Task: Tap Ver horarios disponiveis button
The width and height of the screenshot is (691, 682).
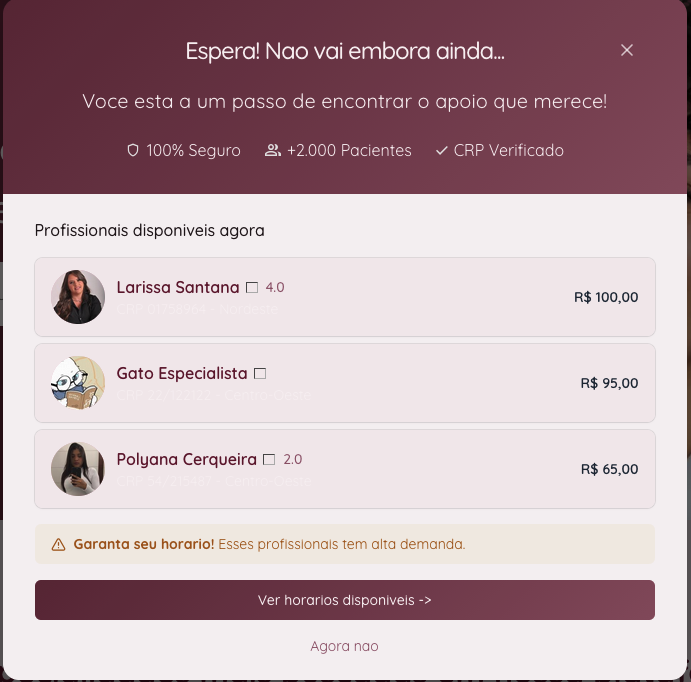Action: 344,600
